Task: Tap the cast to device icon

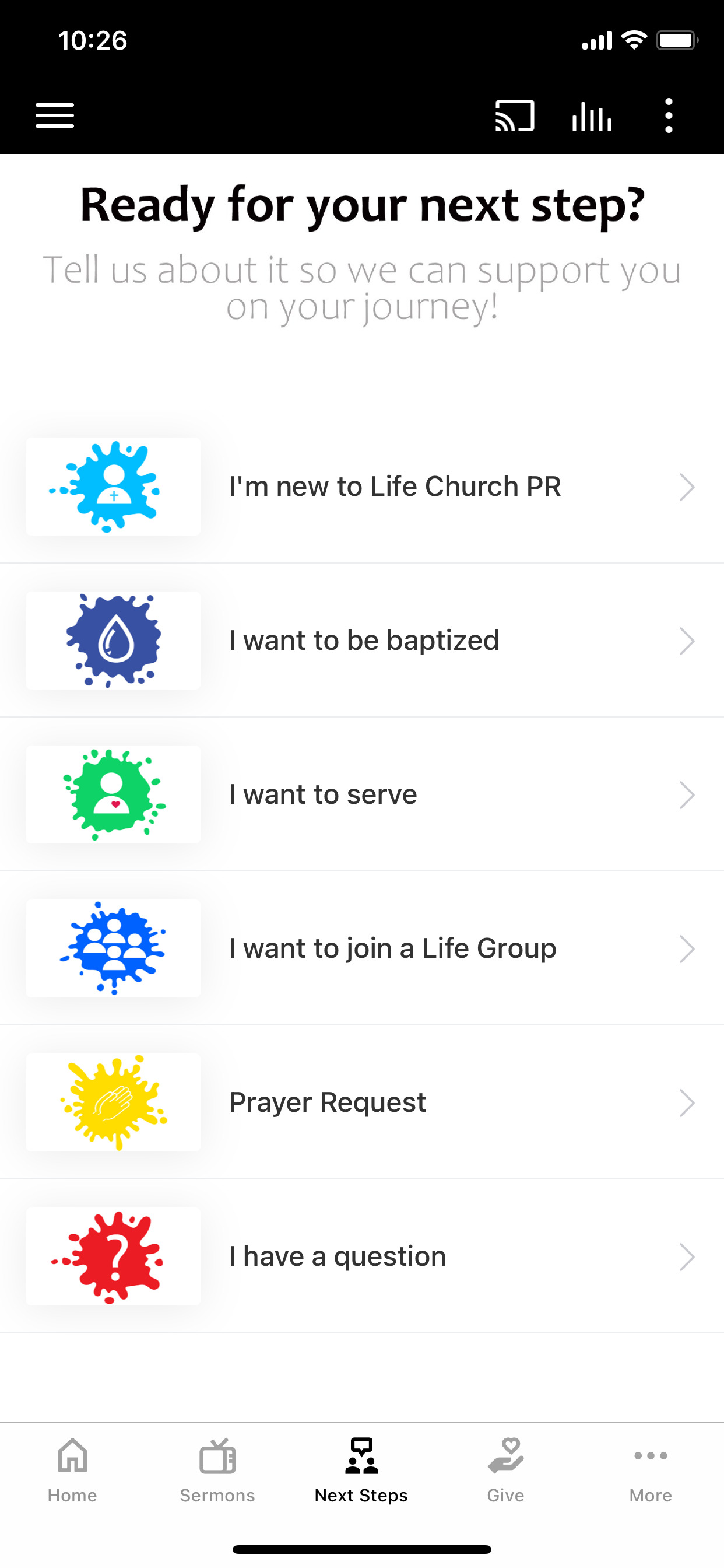Action: [515, 116]
